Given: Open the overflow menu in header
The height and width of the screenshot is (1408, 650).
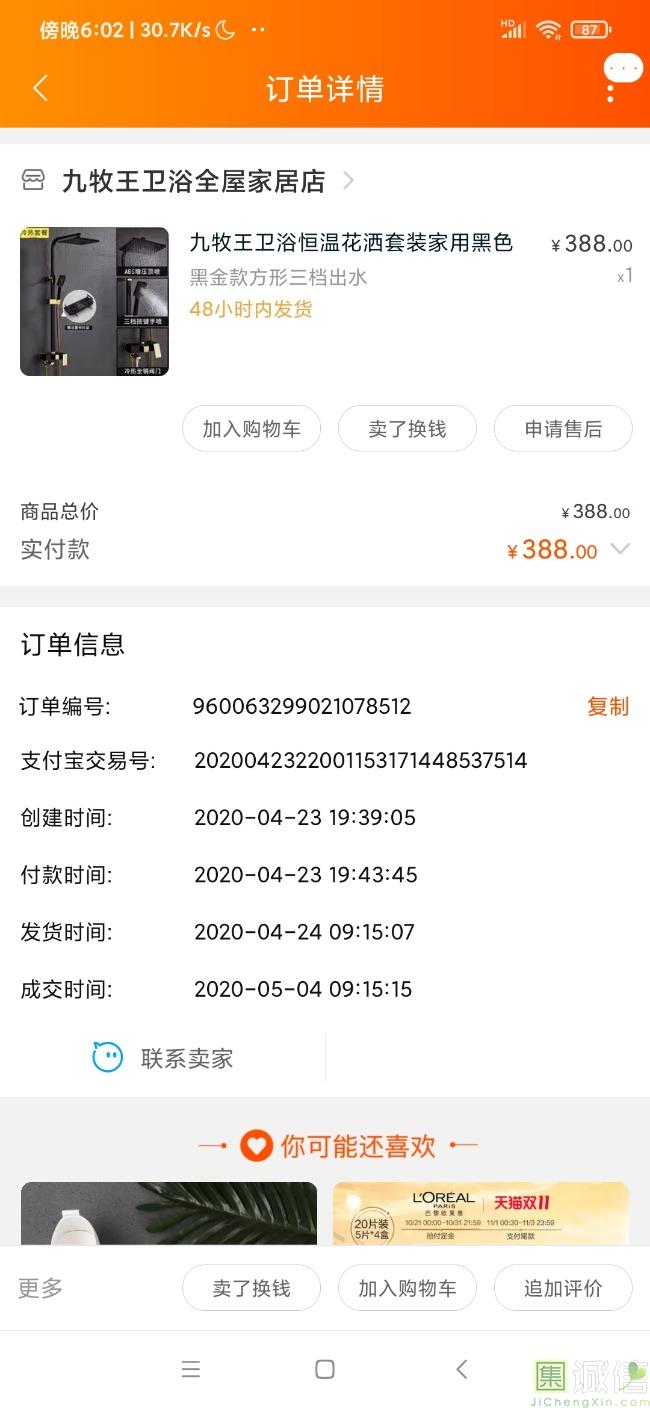Looking at the screenshot, I should pos(610,89).
